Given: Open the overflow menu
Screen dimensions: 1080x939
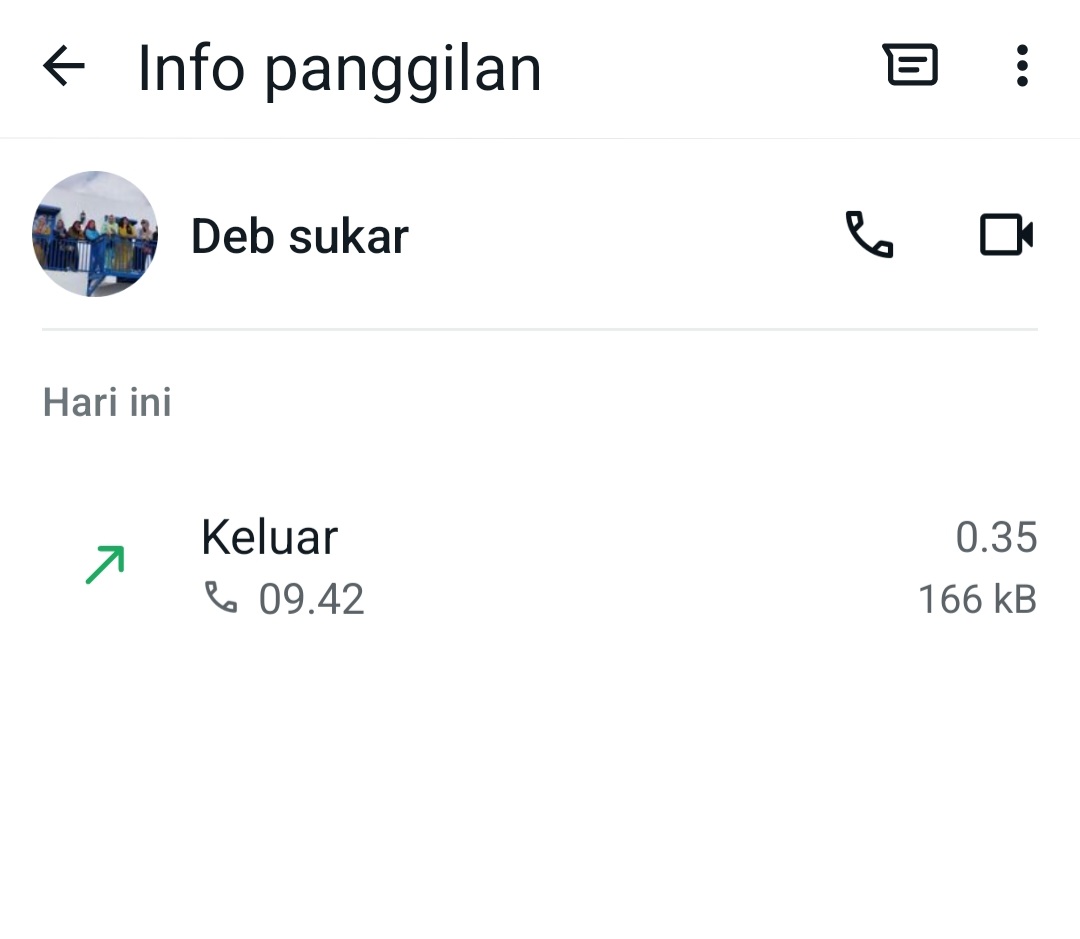Looking at the screenshot, I should point(1021,66).
